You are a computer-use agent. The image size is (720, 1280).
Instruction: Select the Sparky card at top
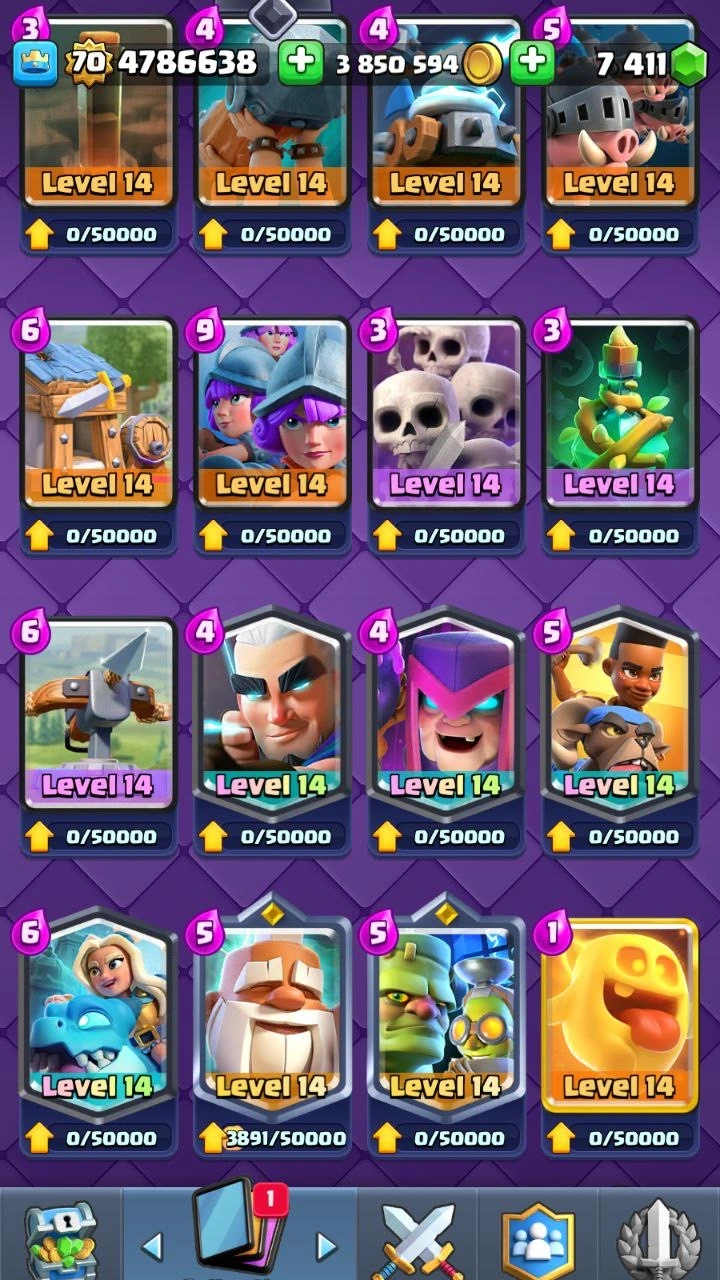point(445,130)
